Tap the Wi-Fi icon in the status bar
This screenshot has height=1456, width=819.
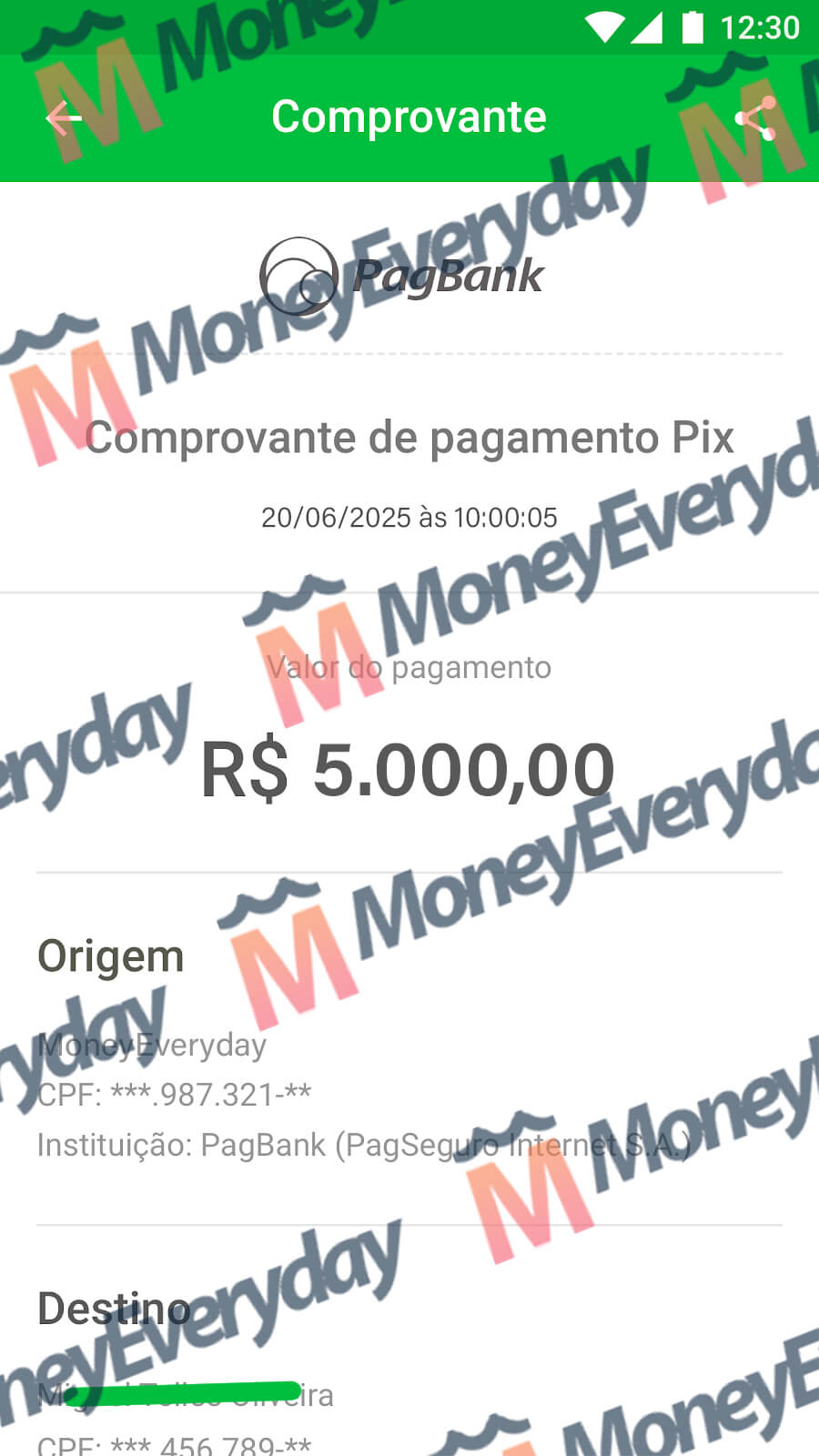point(603,27)
